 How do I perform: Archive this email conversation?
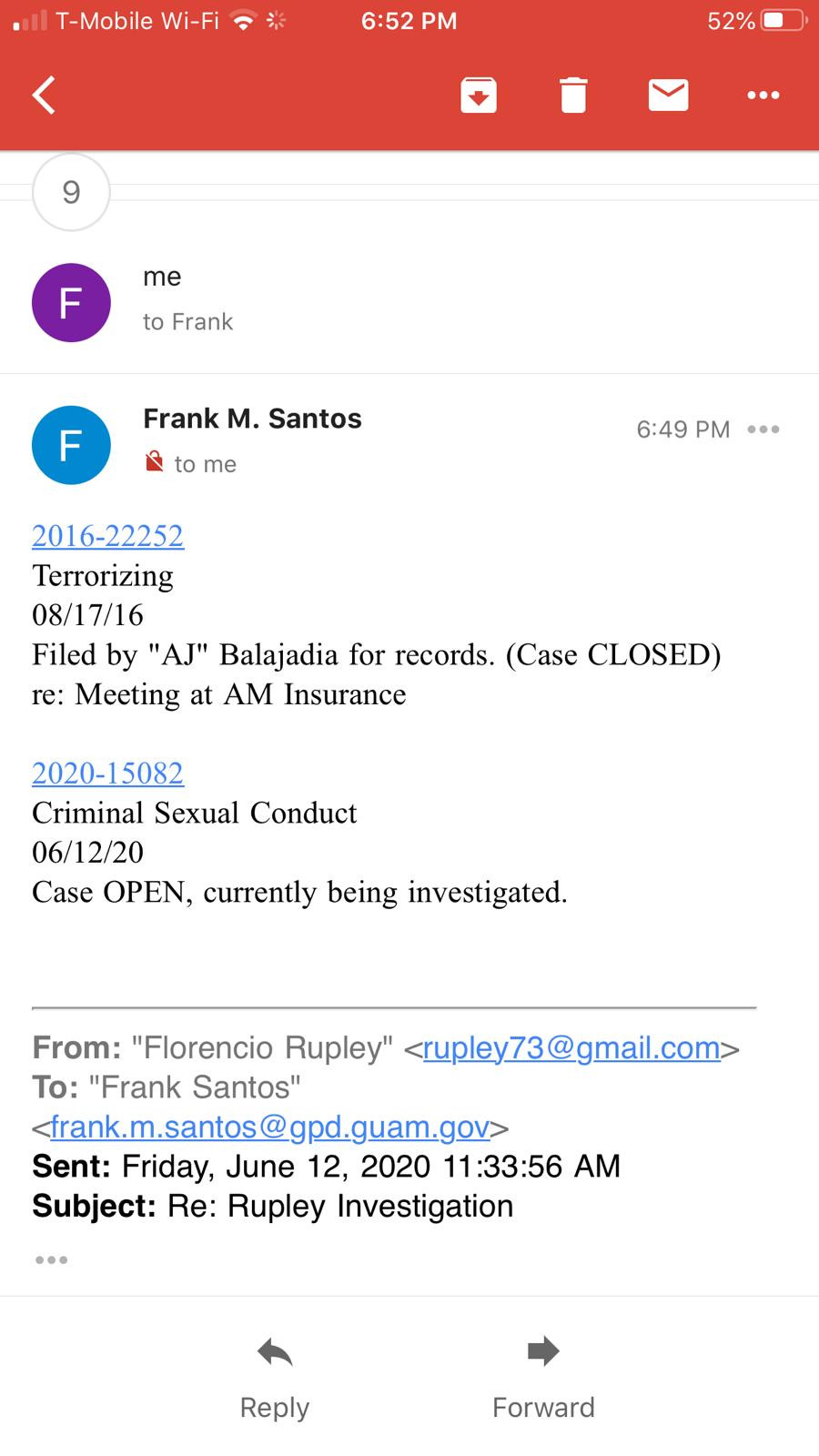(x=479, y=95)
